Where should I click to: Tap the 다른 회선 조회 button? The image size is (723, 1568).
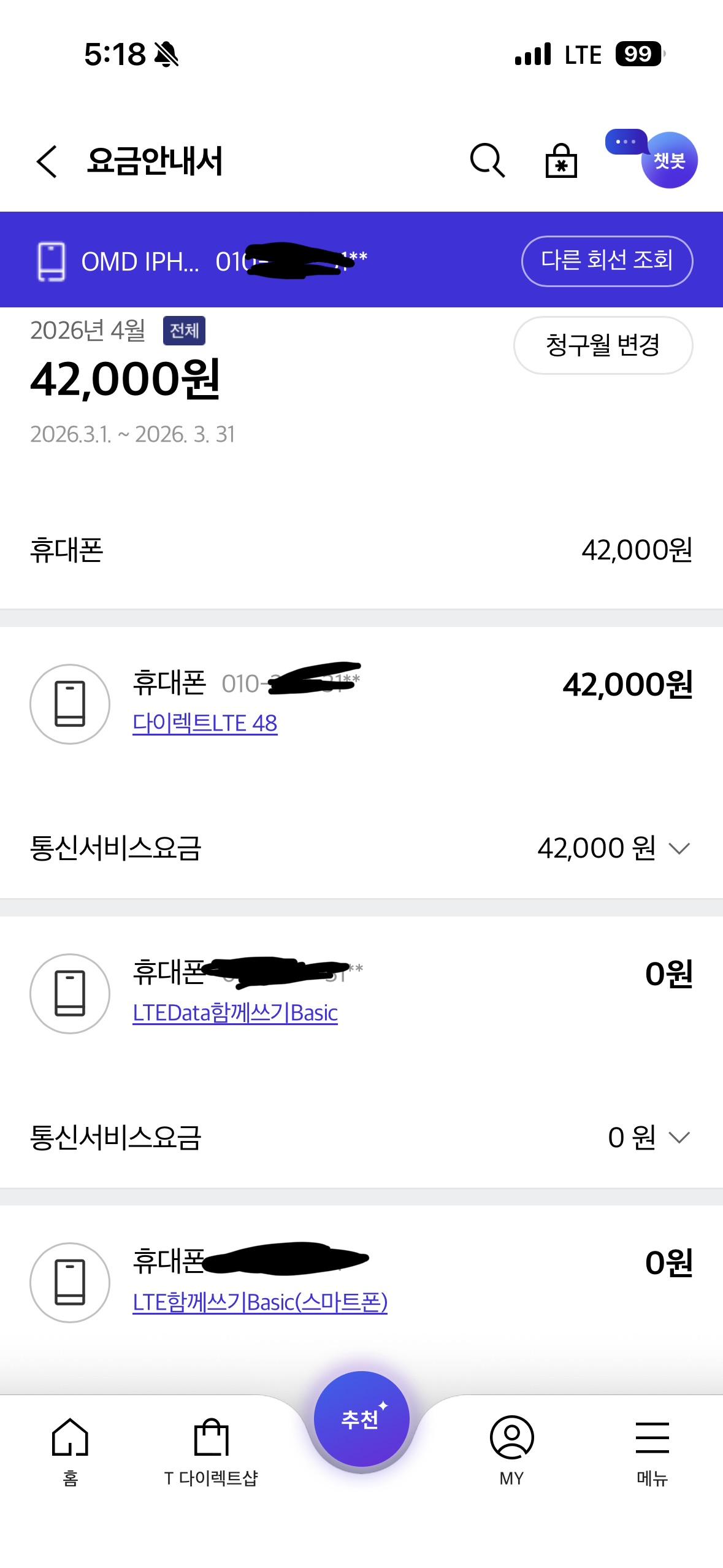pyautogui.click(x=606, y=261)
